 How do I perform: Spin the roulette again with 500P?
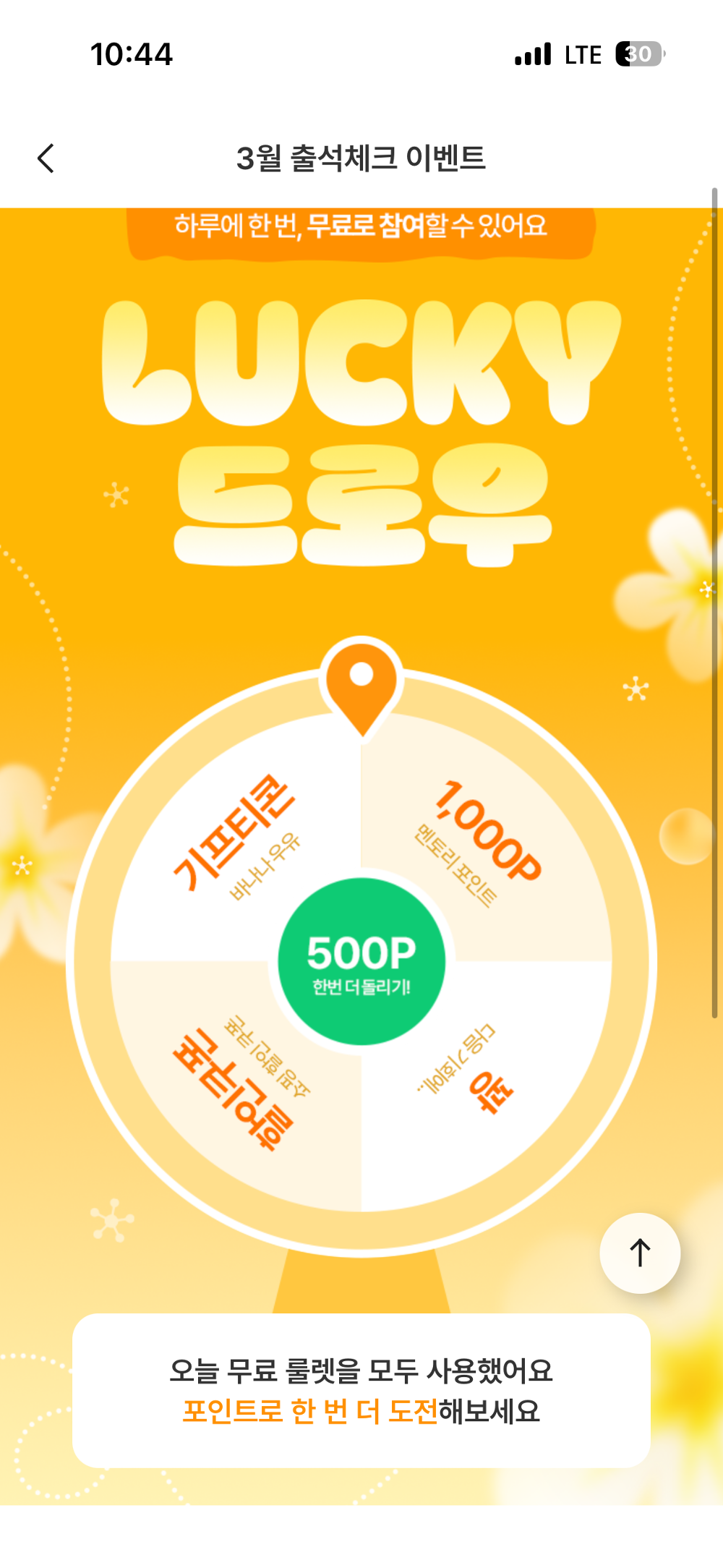click(x=361, y=961)
